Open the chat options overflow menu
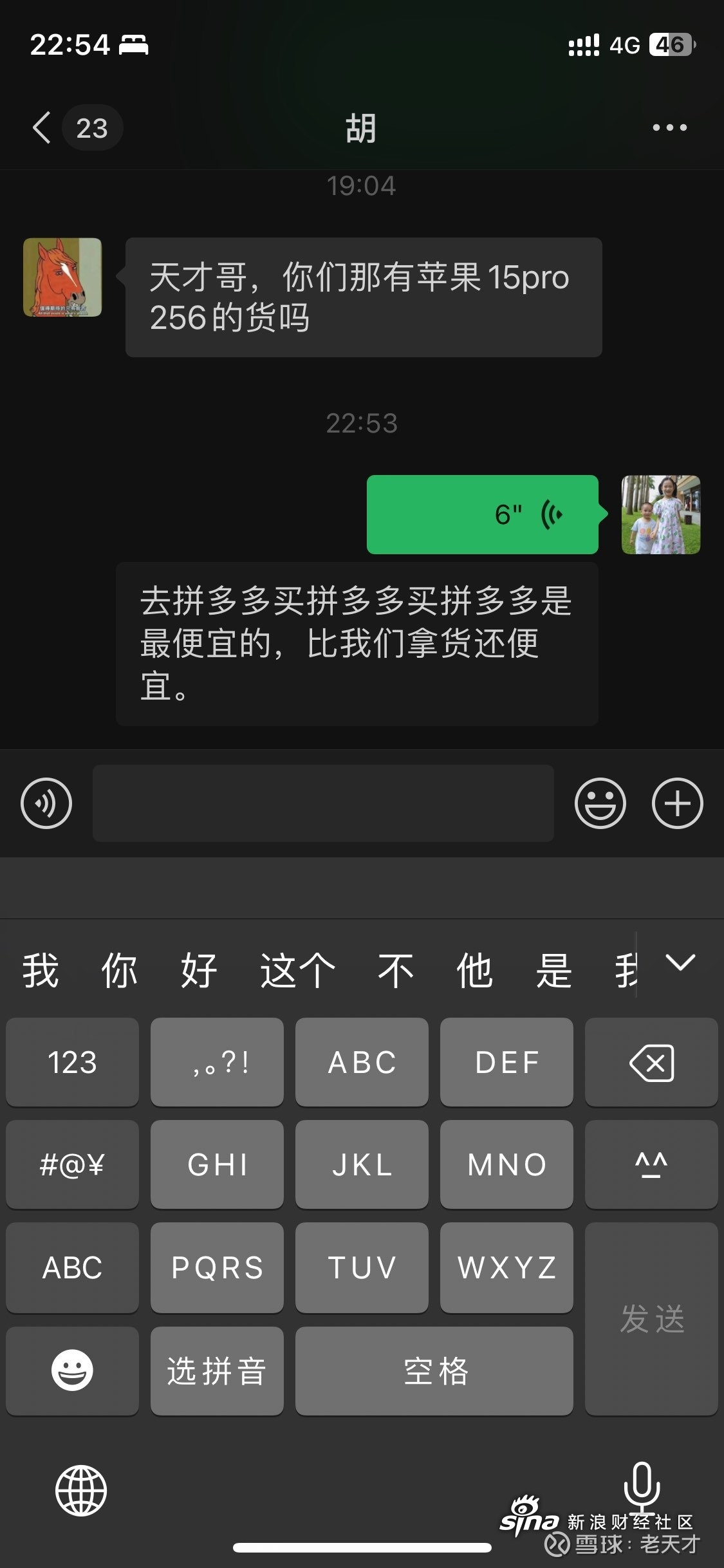 tap(669, 127)
